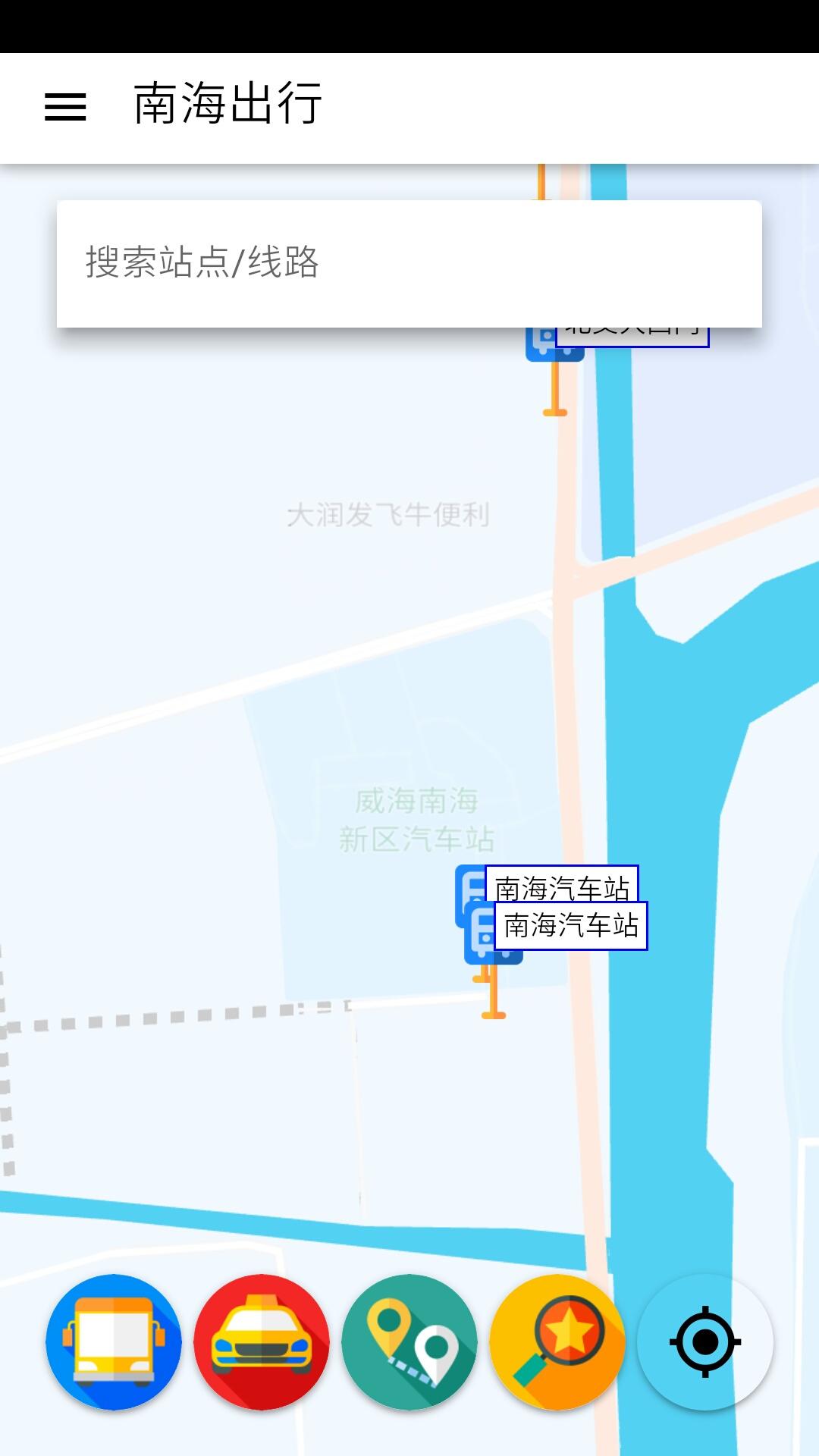The image size is (819, 1456).
Task: Click the 南海出行 title text
Action: click(225, 106)
